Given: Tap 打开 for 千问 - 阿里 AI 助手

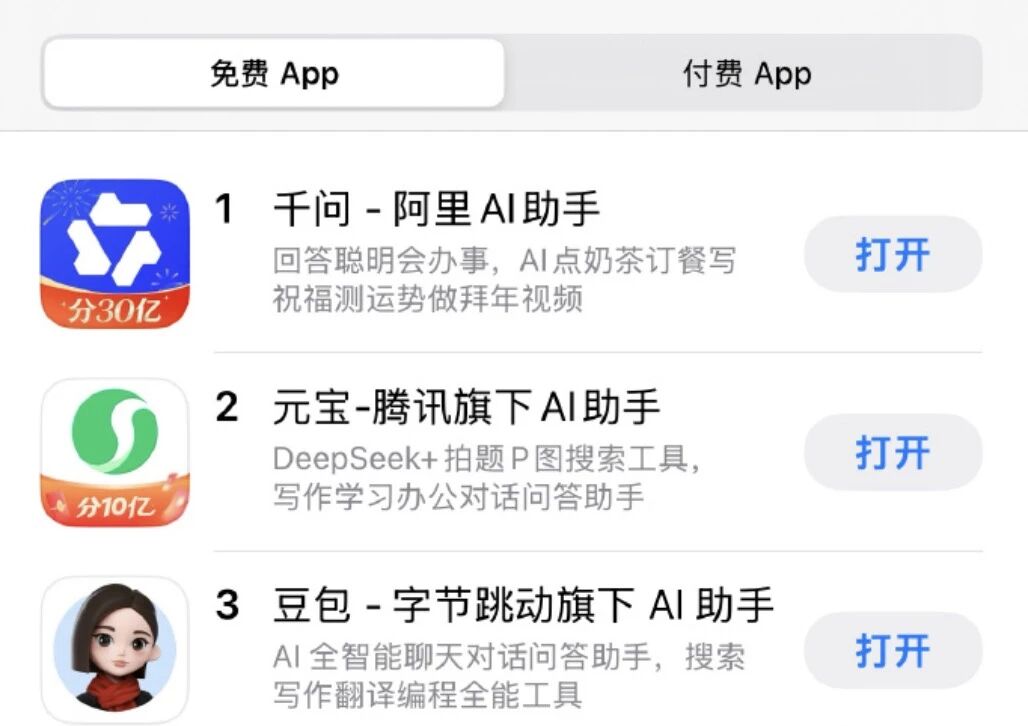Looking at the screenshot, I should point(892,254).
